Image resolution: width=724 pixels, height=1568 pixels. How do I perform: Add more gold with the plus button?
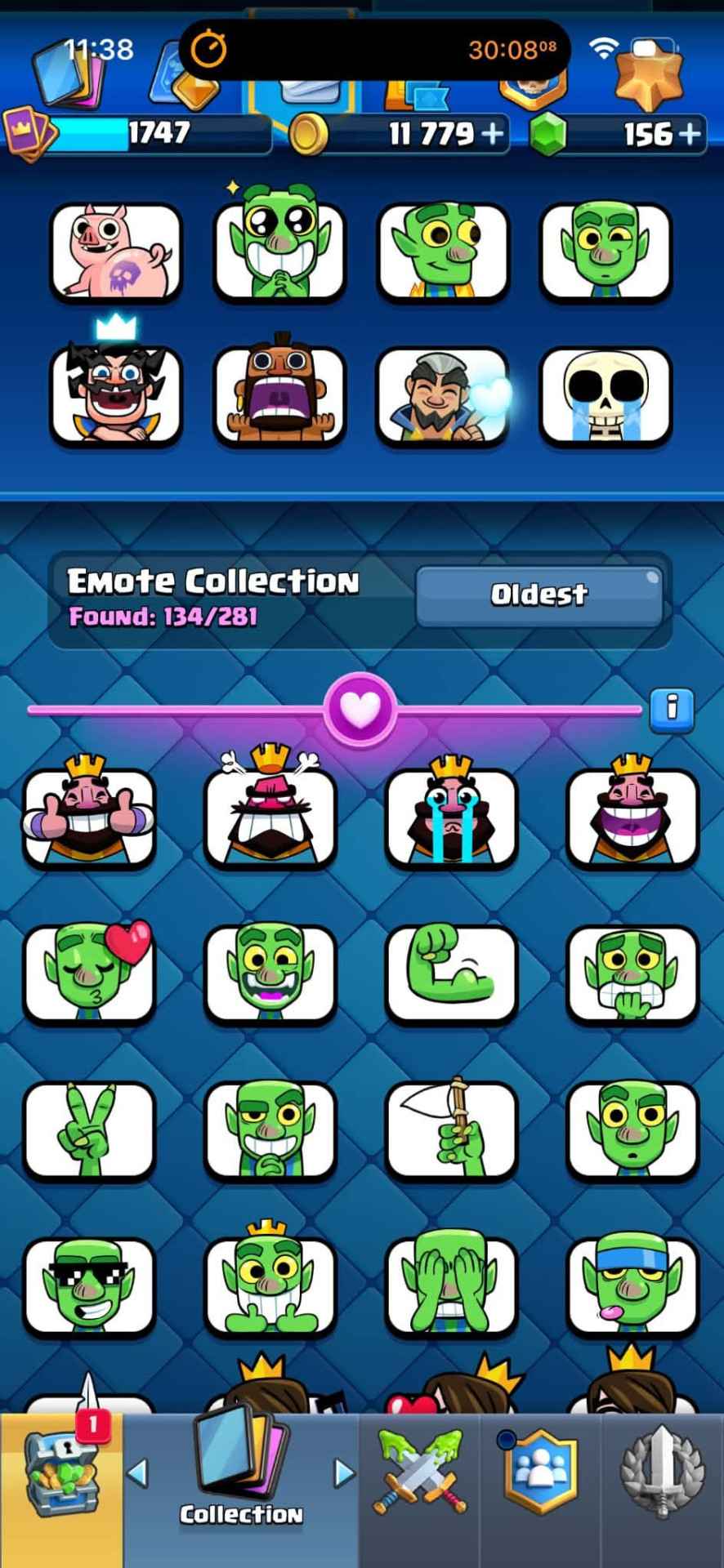point(492,134)
